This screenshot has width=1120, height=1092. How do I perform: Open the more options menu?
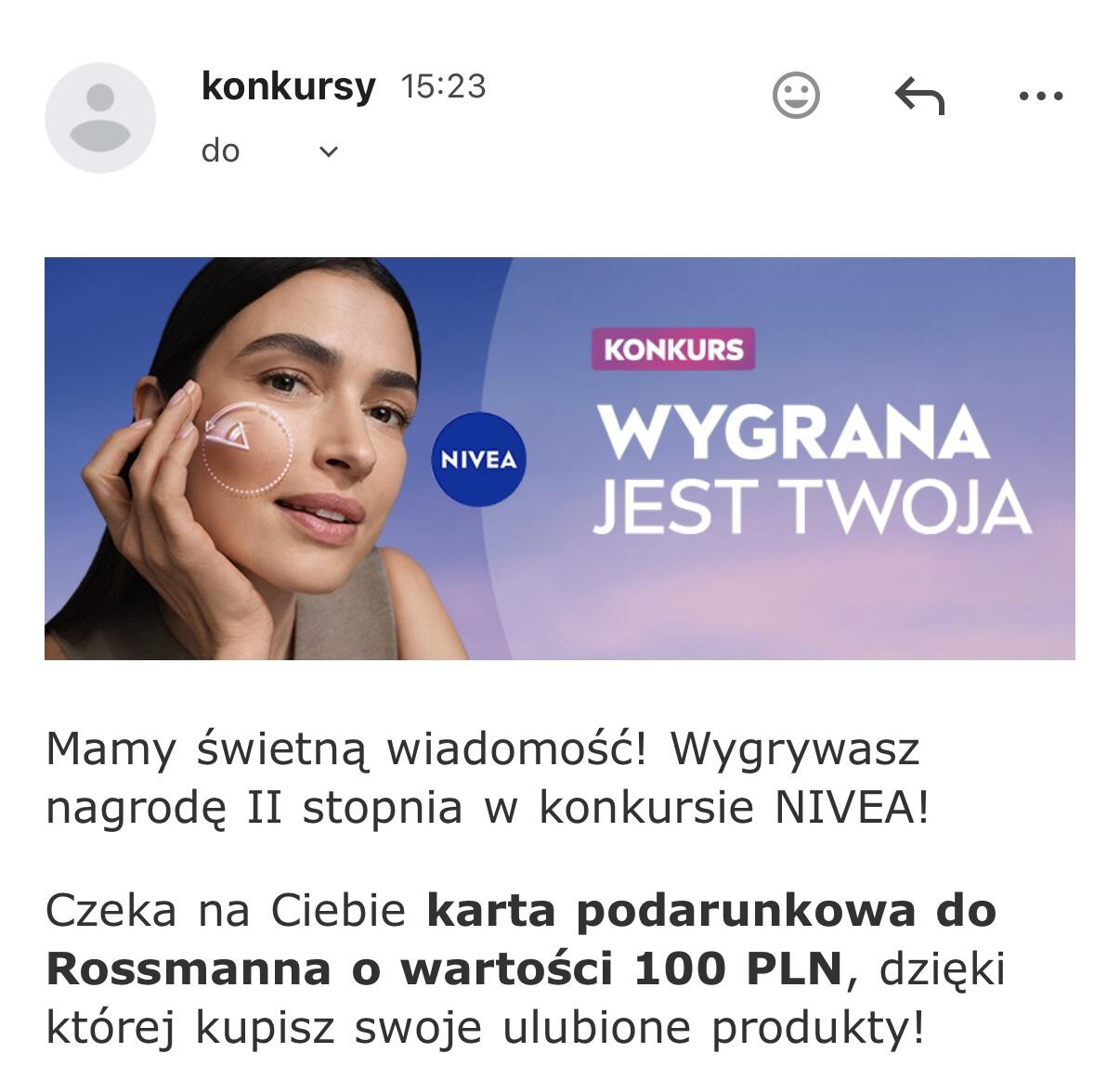click(x=1040, y=95)
